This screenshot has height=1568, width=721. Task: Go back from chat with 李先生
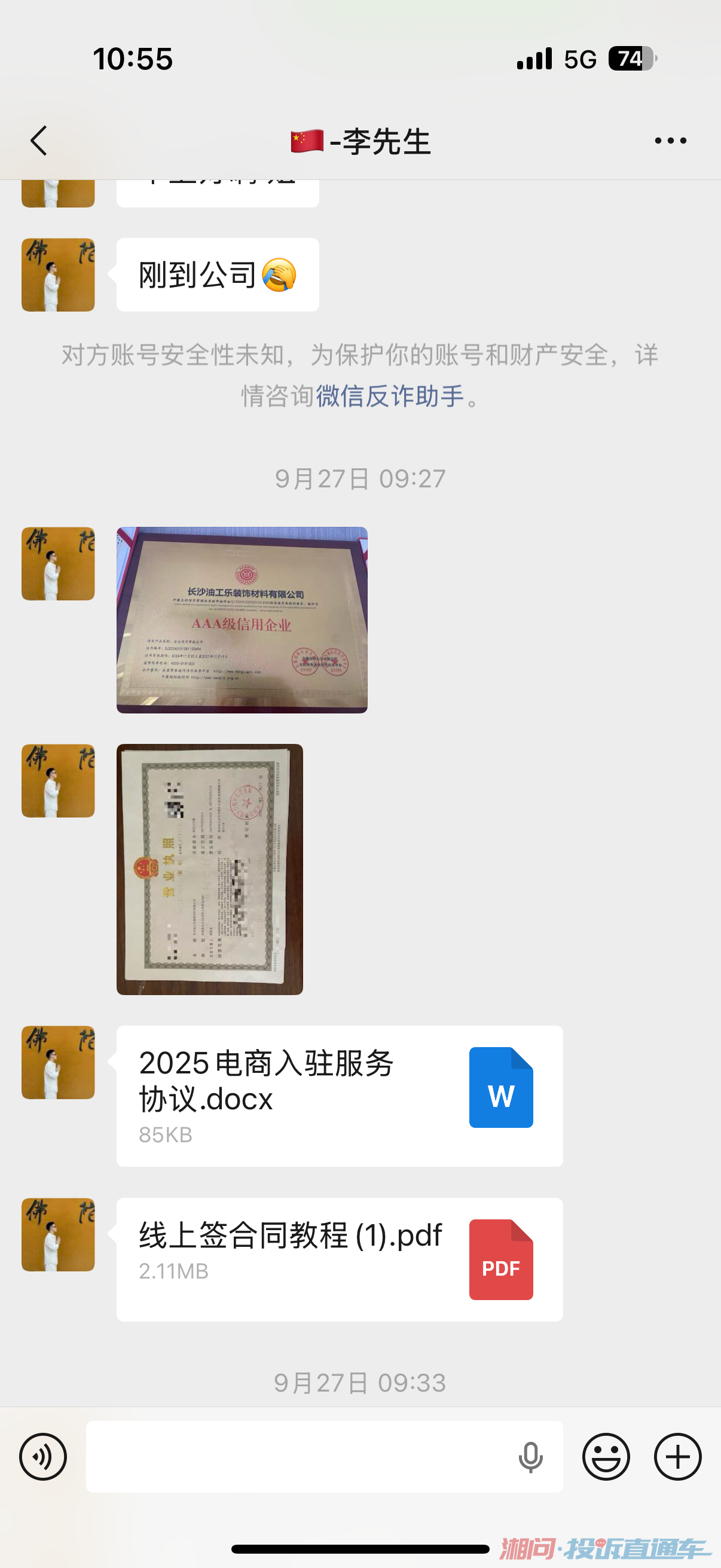(39, 141)
